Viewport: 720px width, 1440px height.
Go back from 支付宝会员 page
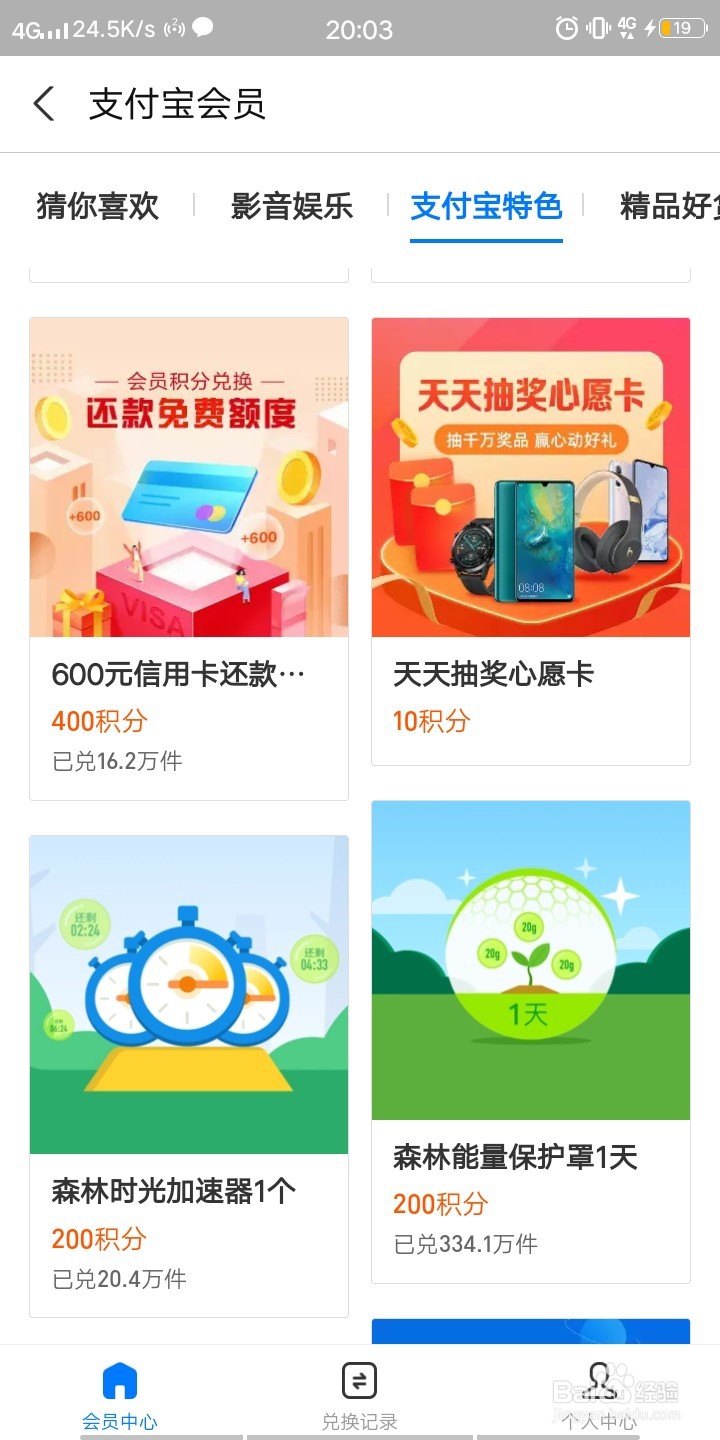coord(44,104)
